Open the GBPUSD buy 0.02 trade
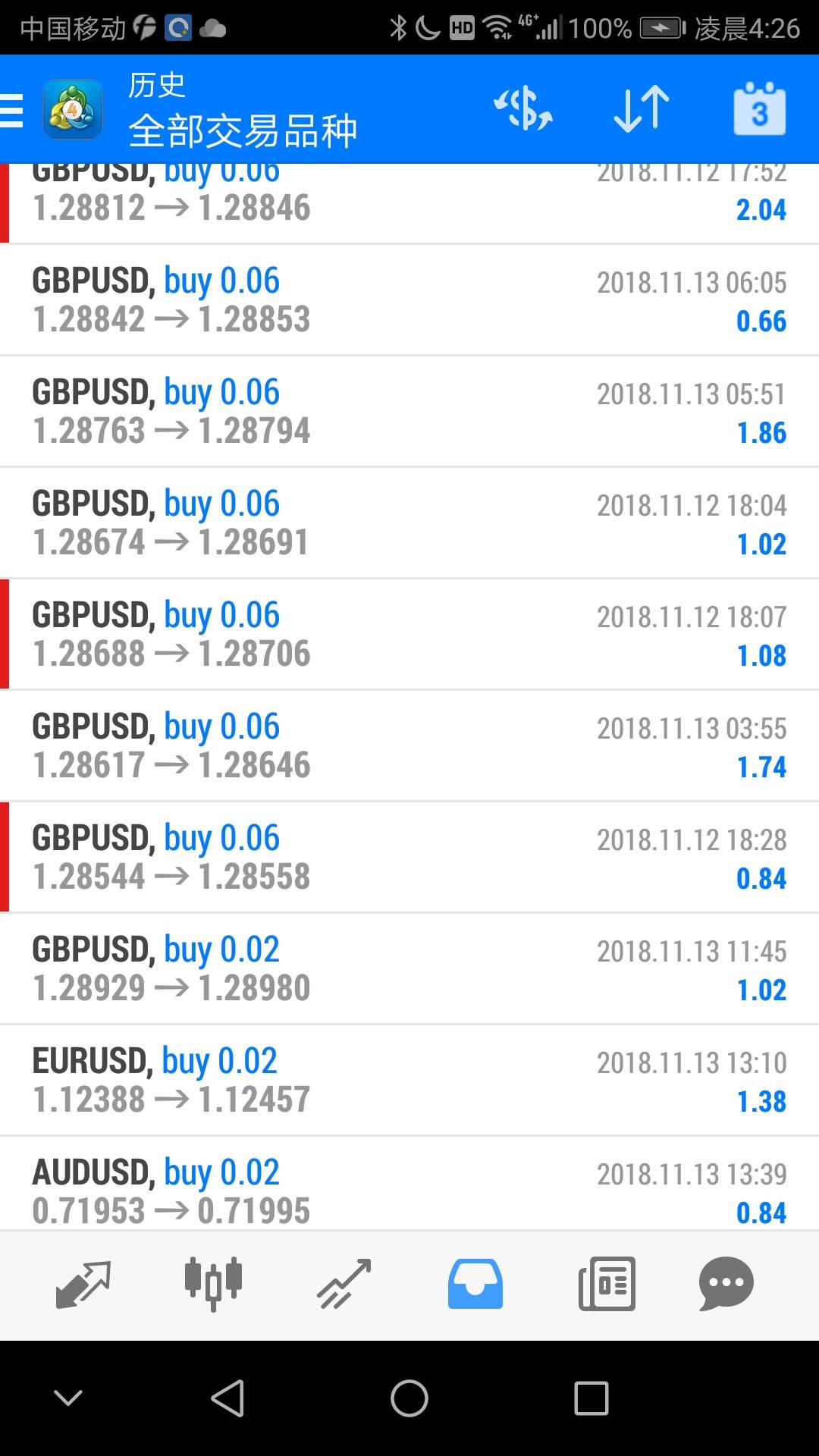Screen dimensions: 819x1456 [x=409, y=969]
